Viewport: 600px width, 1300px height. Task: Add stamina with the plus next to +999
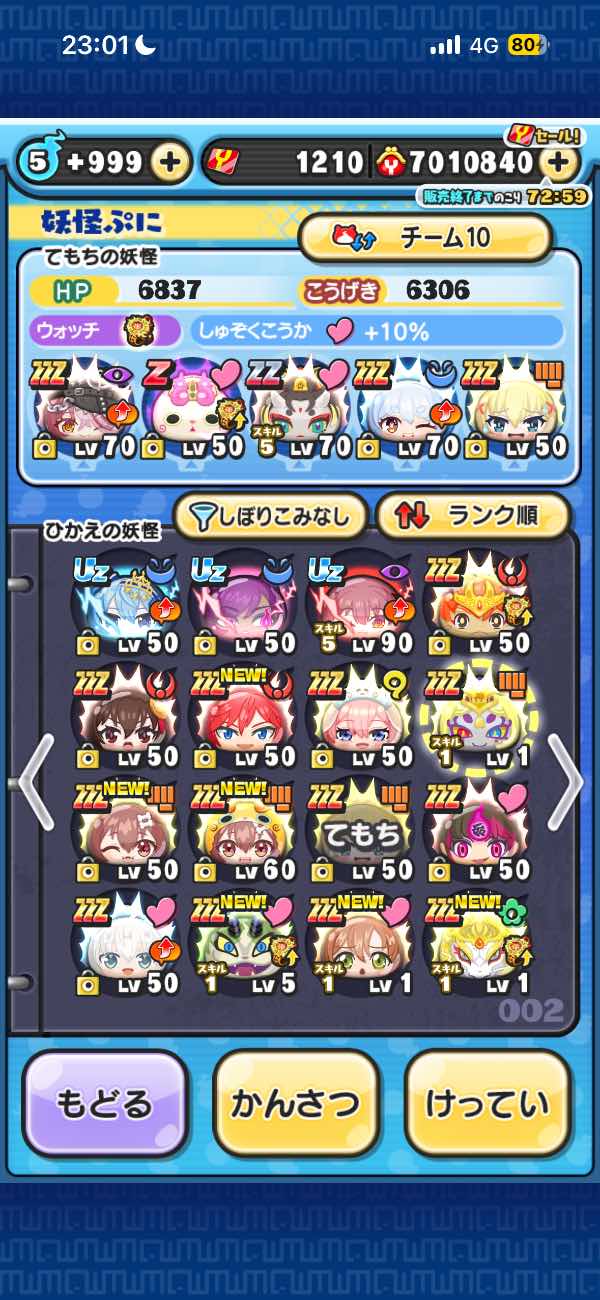pyautogui.click(x=171, y=162)
